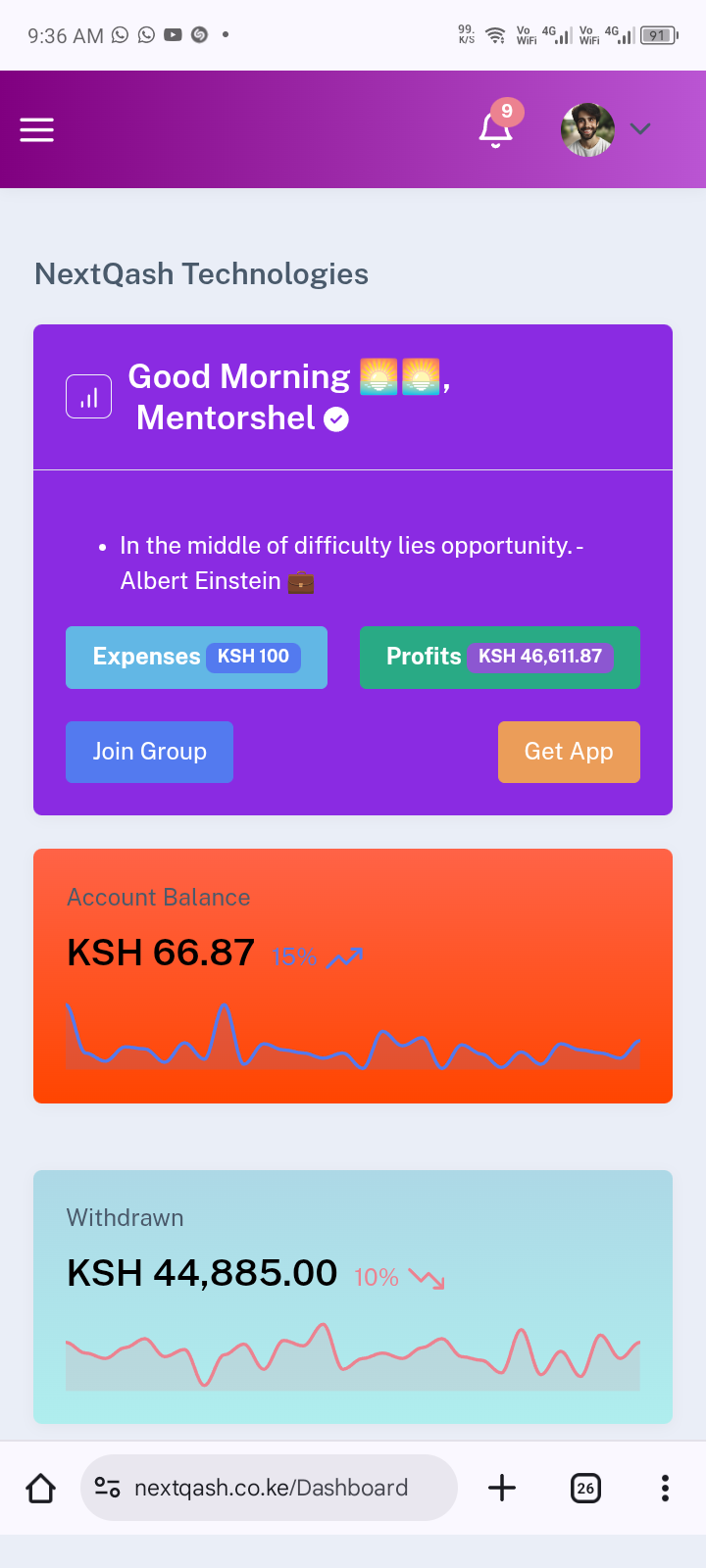Open the notifications bell
The image size is (706, 1568).
(x=496, y=129)
